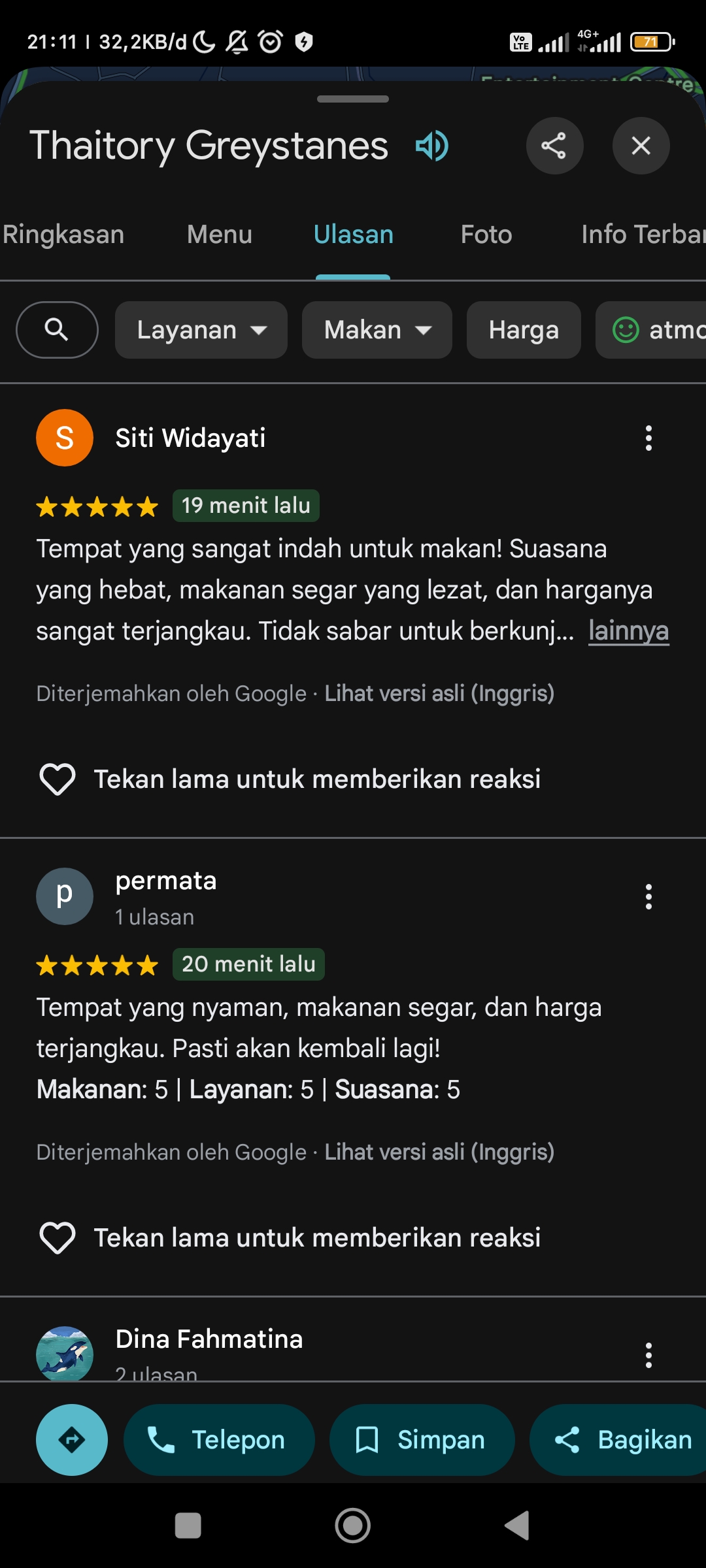Like Siti Widayati's review

58,779
